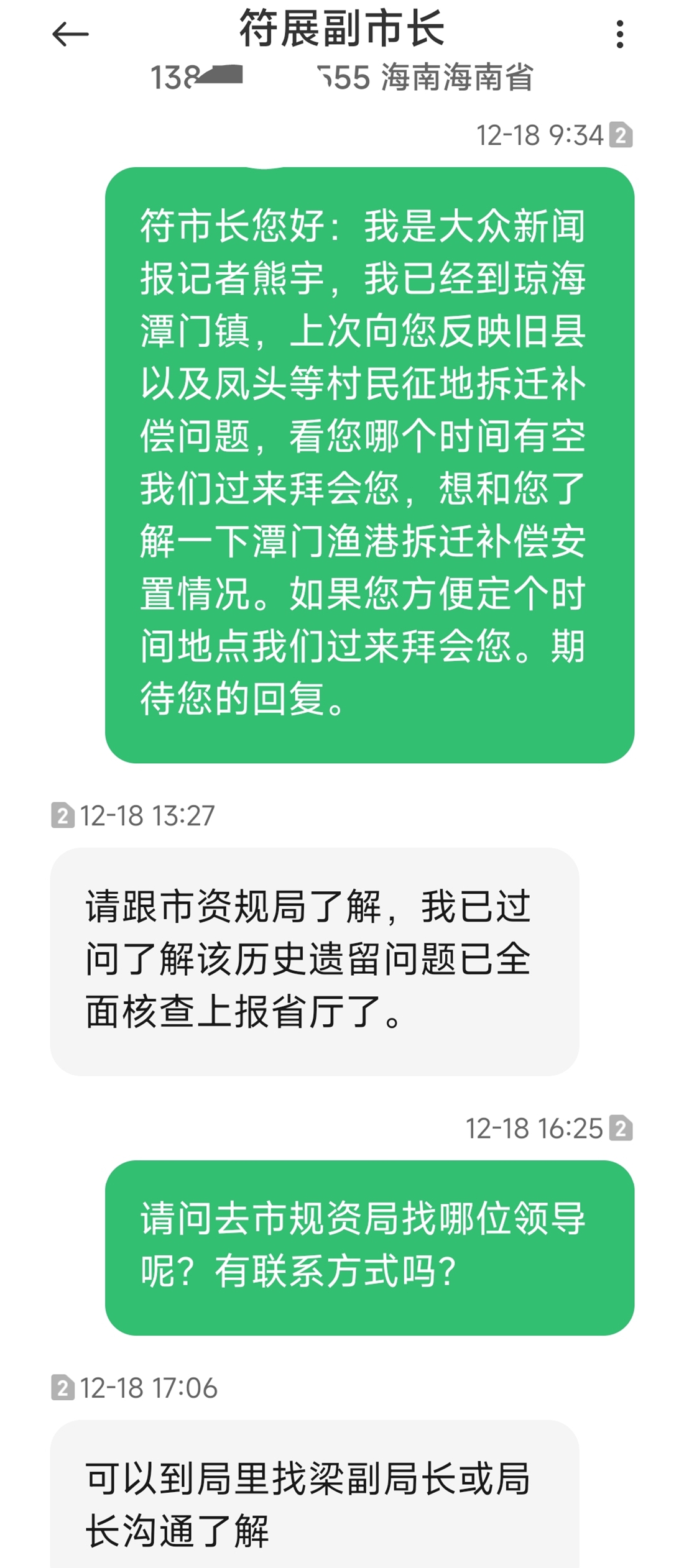Image resolution: width=684 pixels, height=1568 pixels.
Task: Open conversation details via header title
Action: [342, 31]
